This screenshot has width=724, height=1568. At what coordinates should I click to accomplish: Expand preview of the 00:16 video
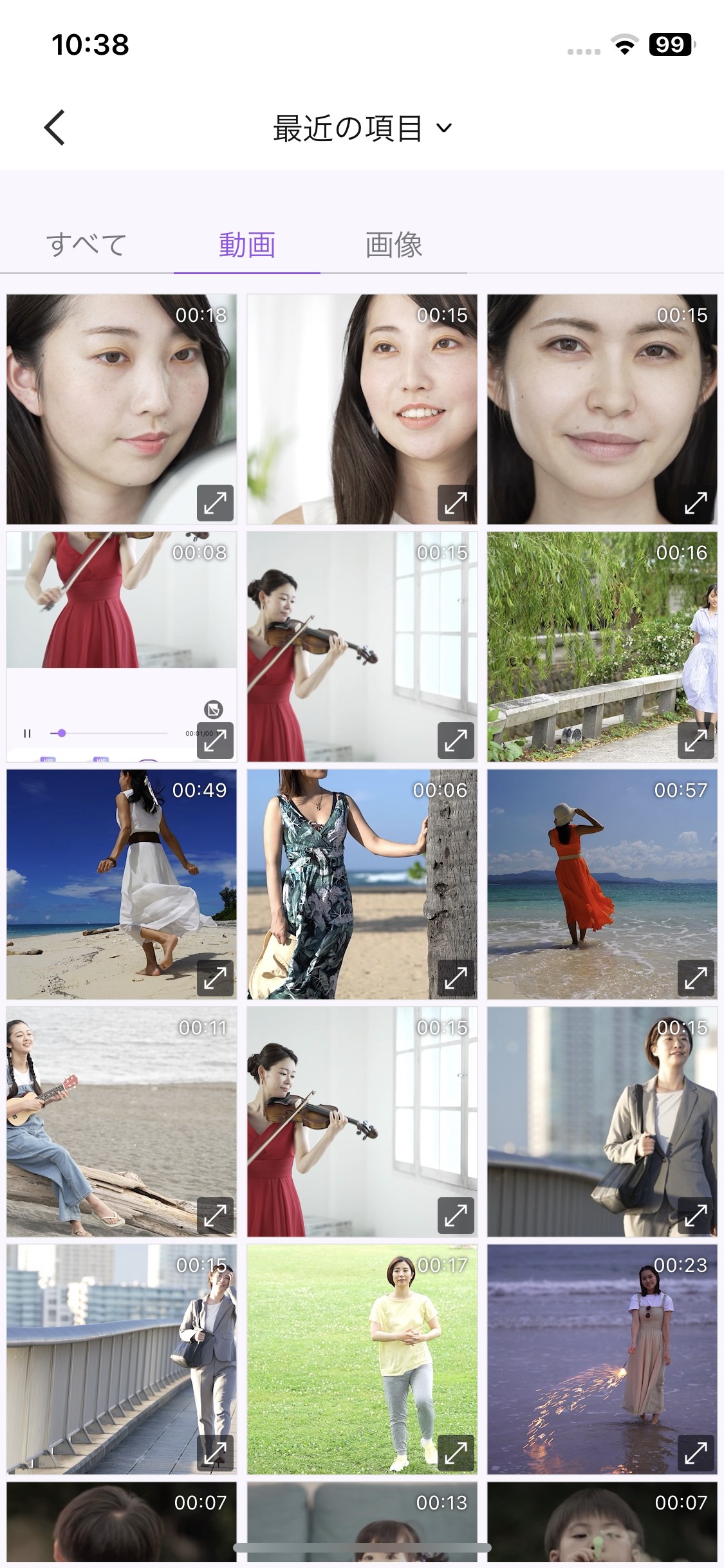coord(696,740)
